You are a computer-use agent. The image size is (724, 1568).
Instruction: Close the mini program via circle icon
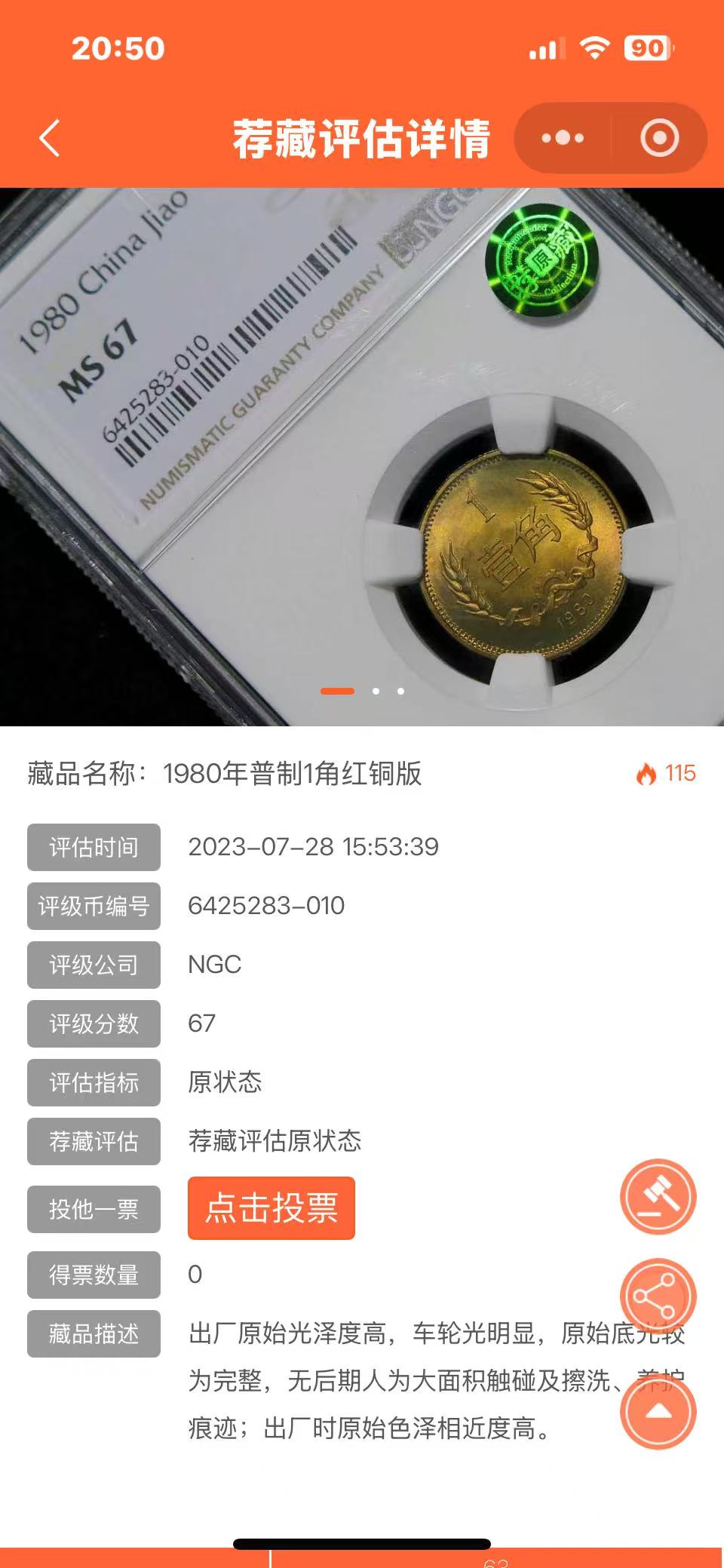coord(660,139)
